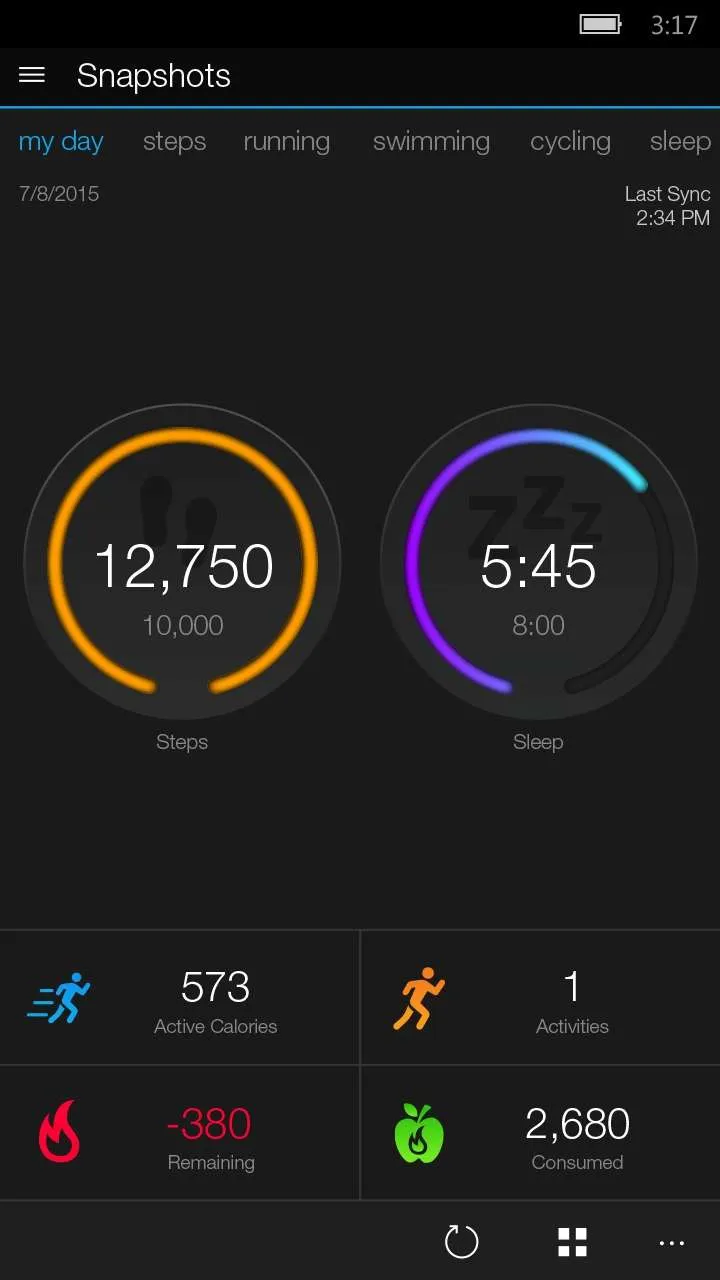Open the sleep tab
The width and height of the screenshot is (720, 1280).
(x=680, y=142)
